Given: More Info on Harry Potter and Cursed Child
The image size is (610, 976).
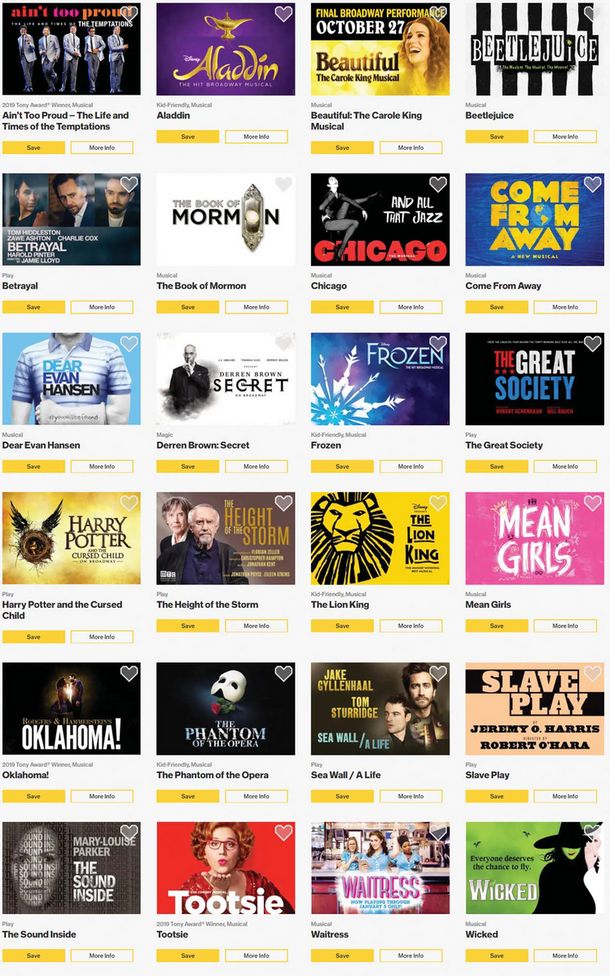Looking at the screenshot, I should tap(102, 637).
